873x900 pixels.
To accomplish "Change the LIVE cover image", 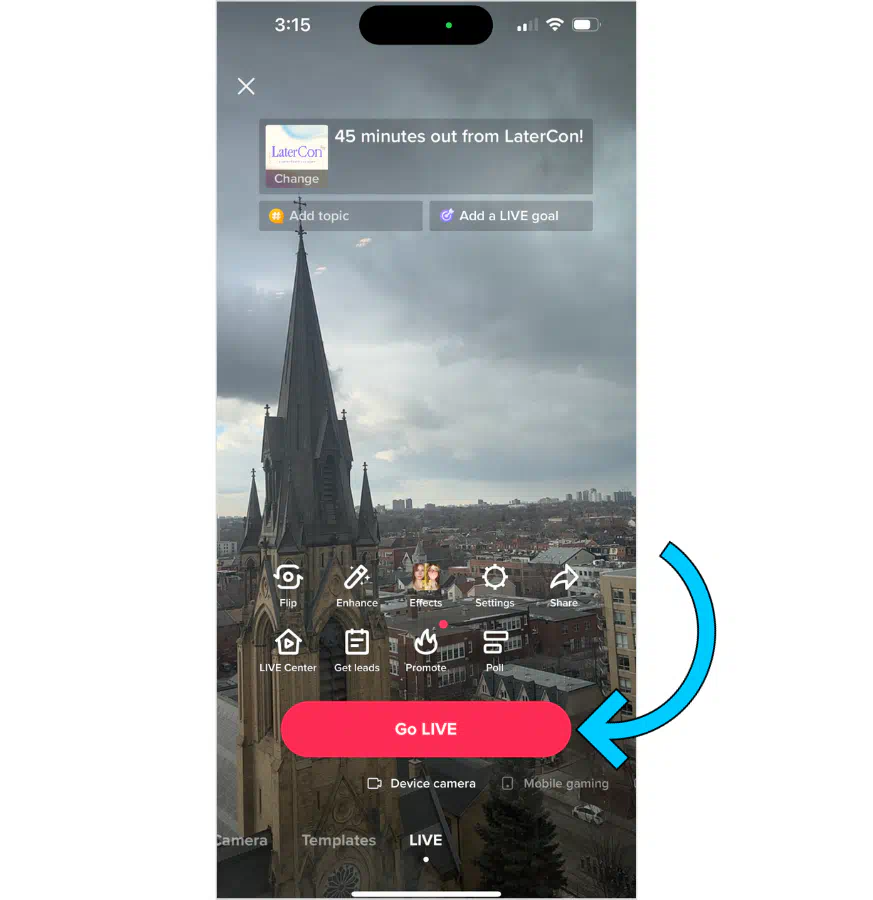I will pos(296,179).
